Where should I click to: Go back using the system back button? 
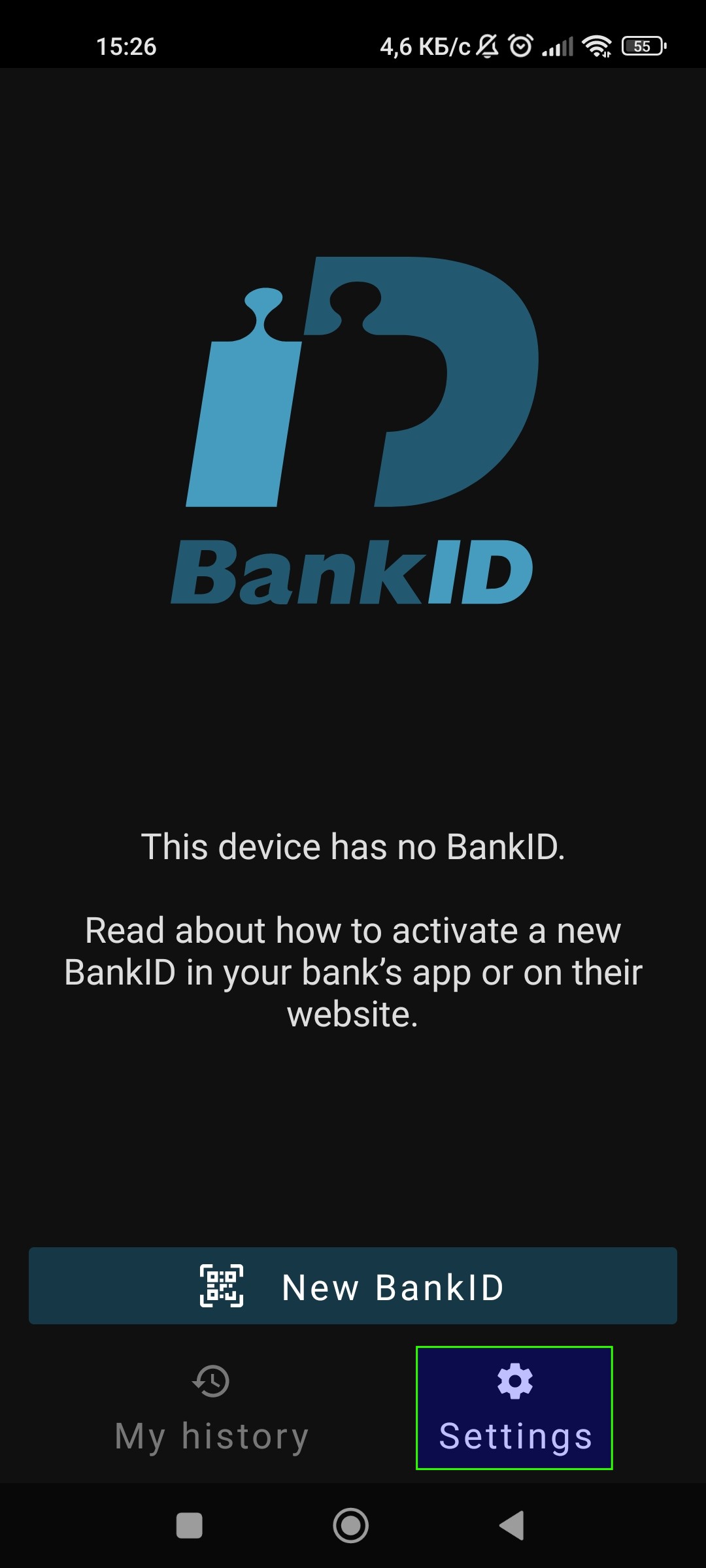pos(513,1526)
